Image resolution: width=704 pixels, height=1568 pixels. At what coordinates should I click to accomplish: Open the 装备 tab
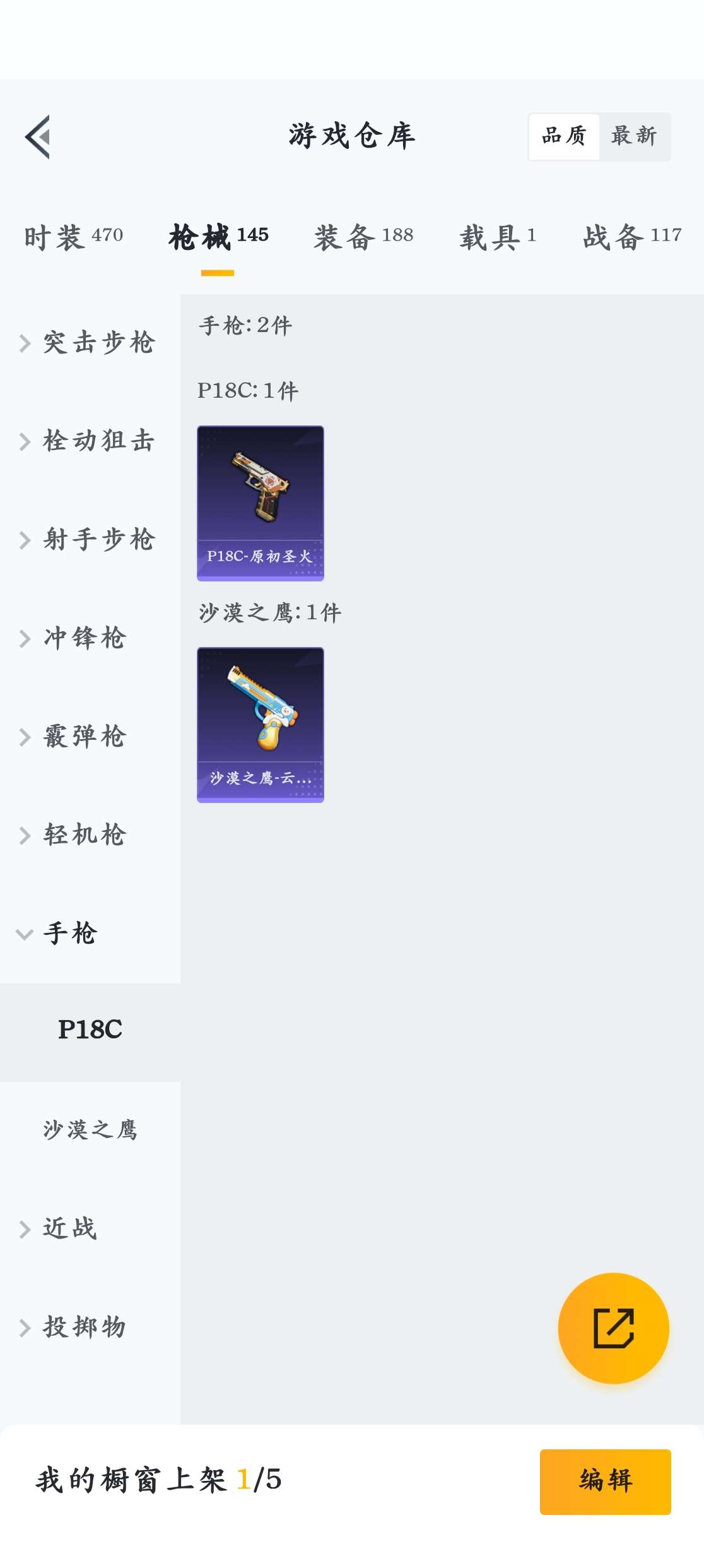pyautogui.click(x=363, y=236)
